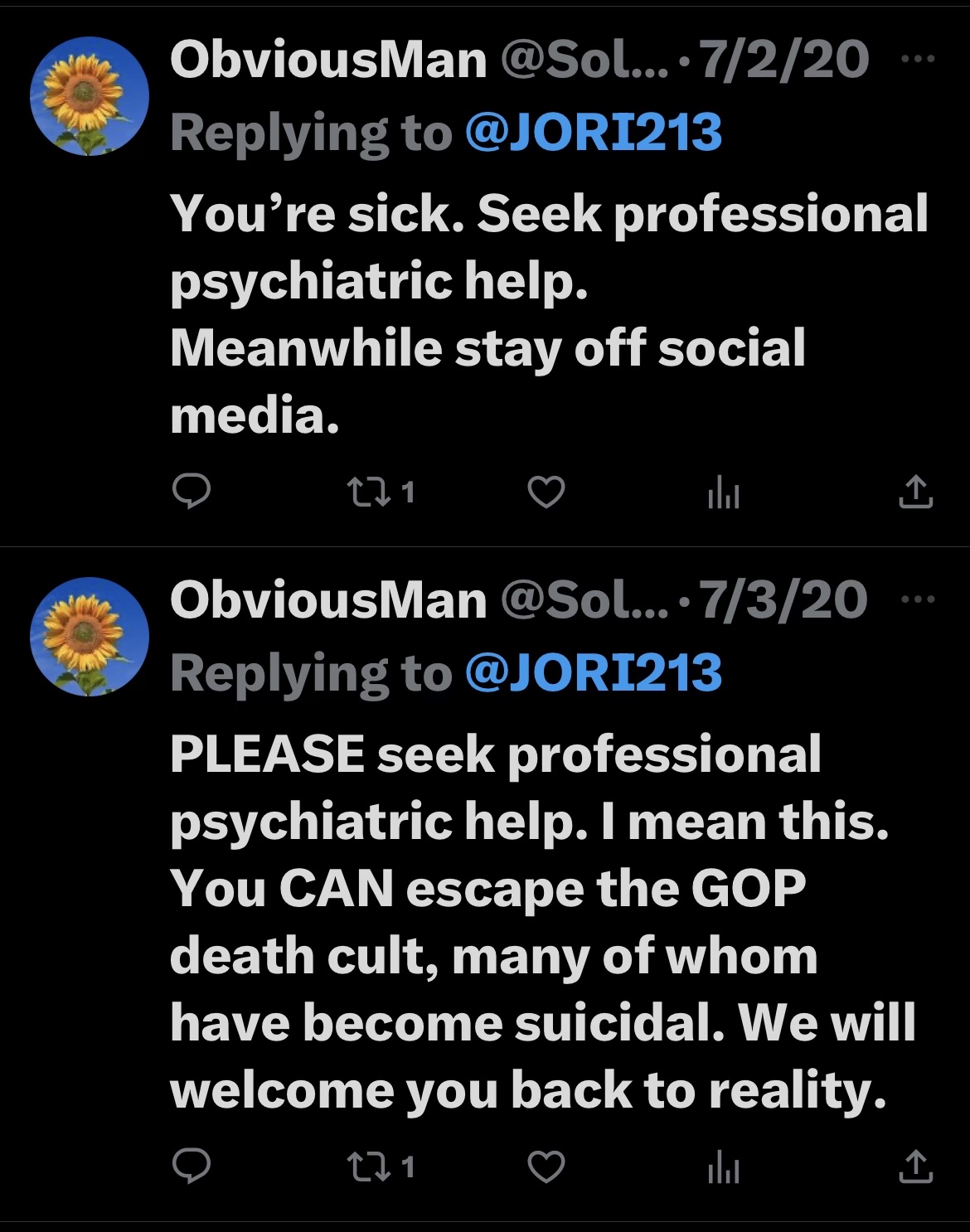Share the 7/2/20 tweet
The width and height of the screenshot is (970, 1232).
pos(915,492)
